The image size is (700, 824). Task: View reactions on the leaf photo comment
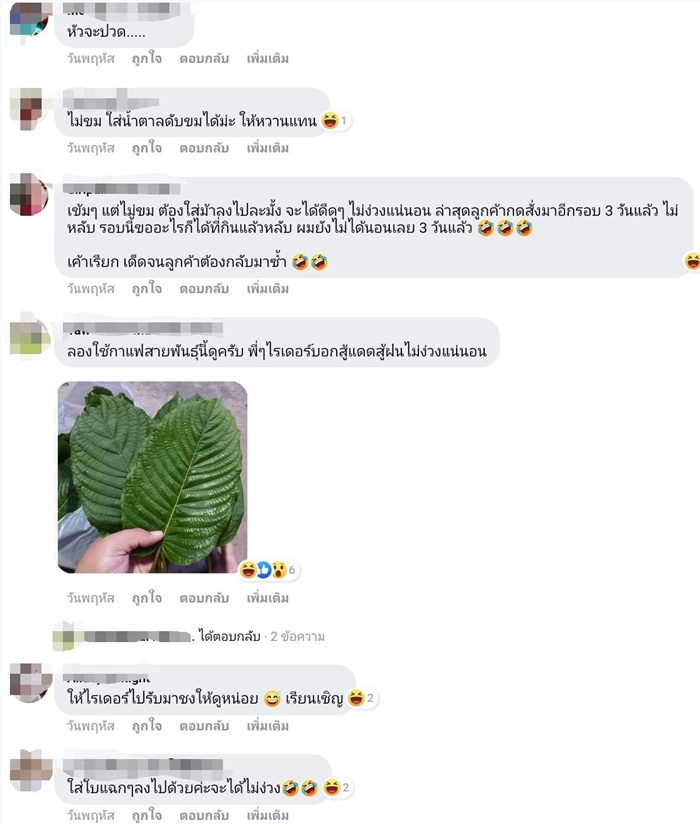[268, 571]
